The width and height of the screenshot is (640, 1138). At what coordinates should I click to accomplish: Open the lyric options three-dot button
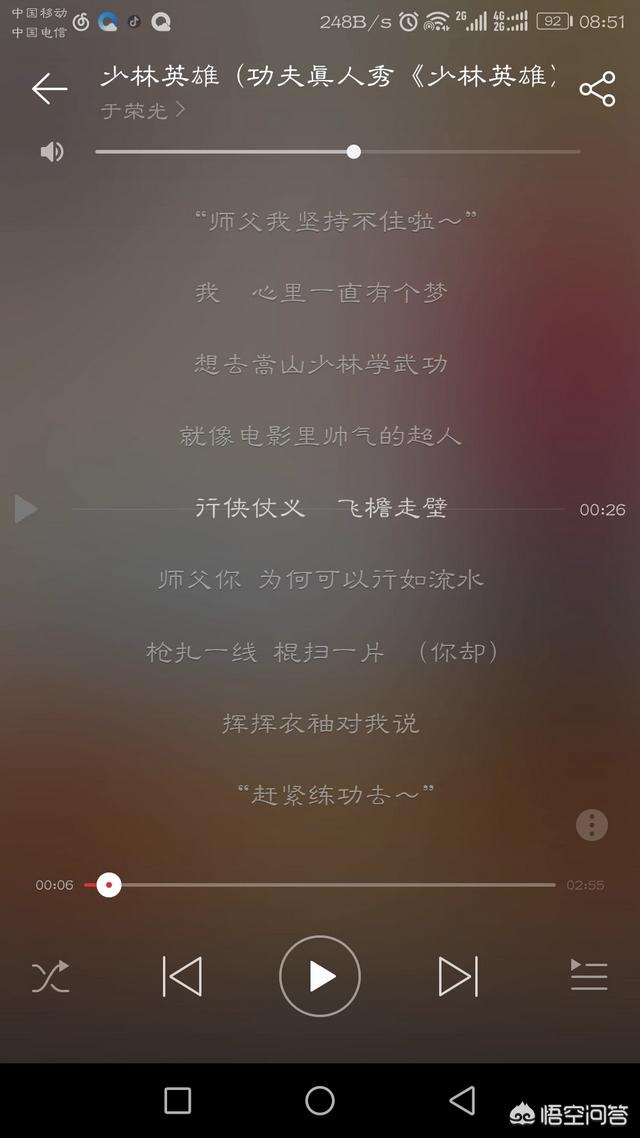(x=592, y=825)
